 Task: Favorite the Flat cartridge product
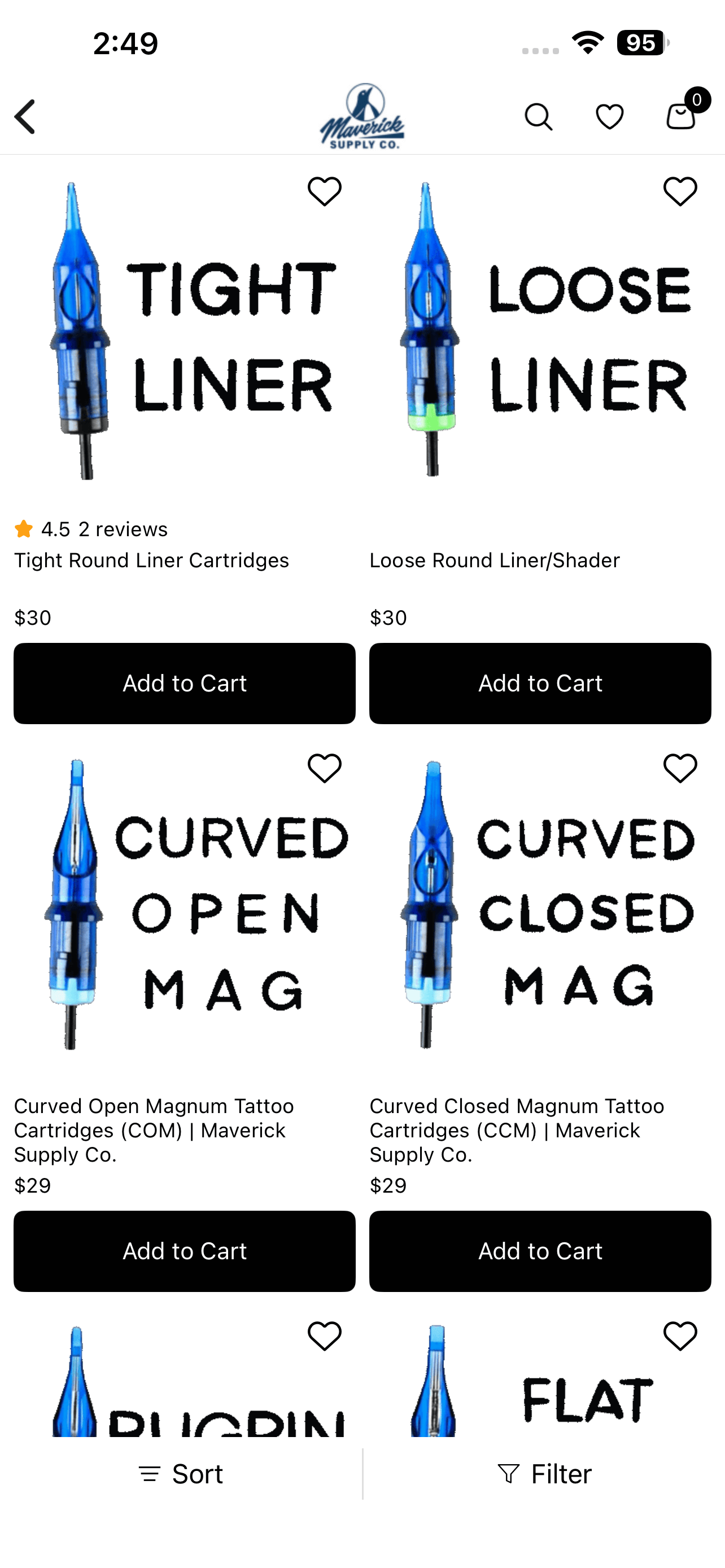tap(680, 1336)
